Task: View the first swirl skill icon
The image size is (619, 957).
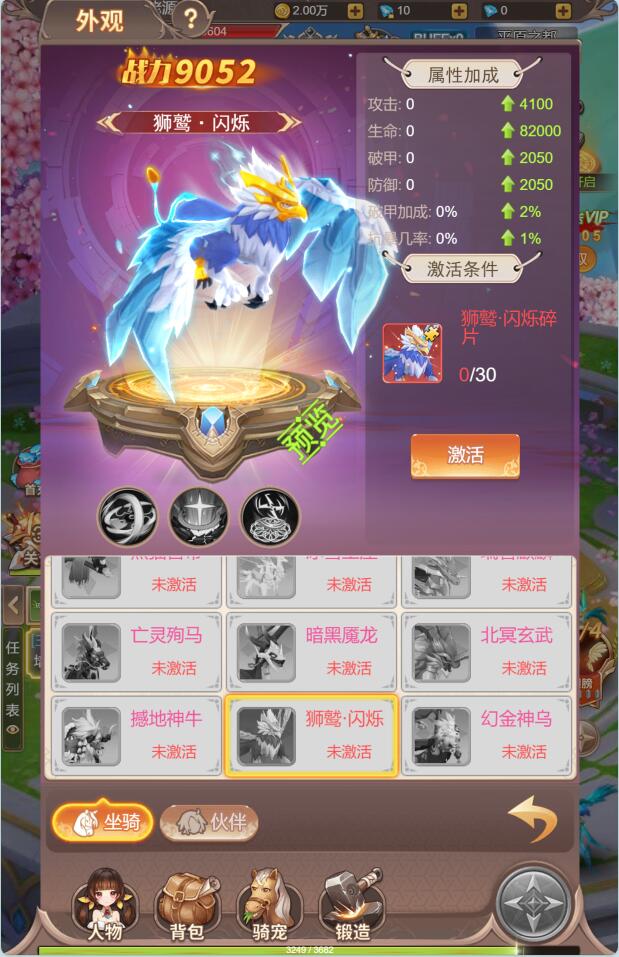Action: (127, 517)
